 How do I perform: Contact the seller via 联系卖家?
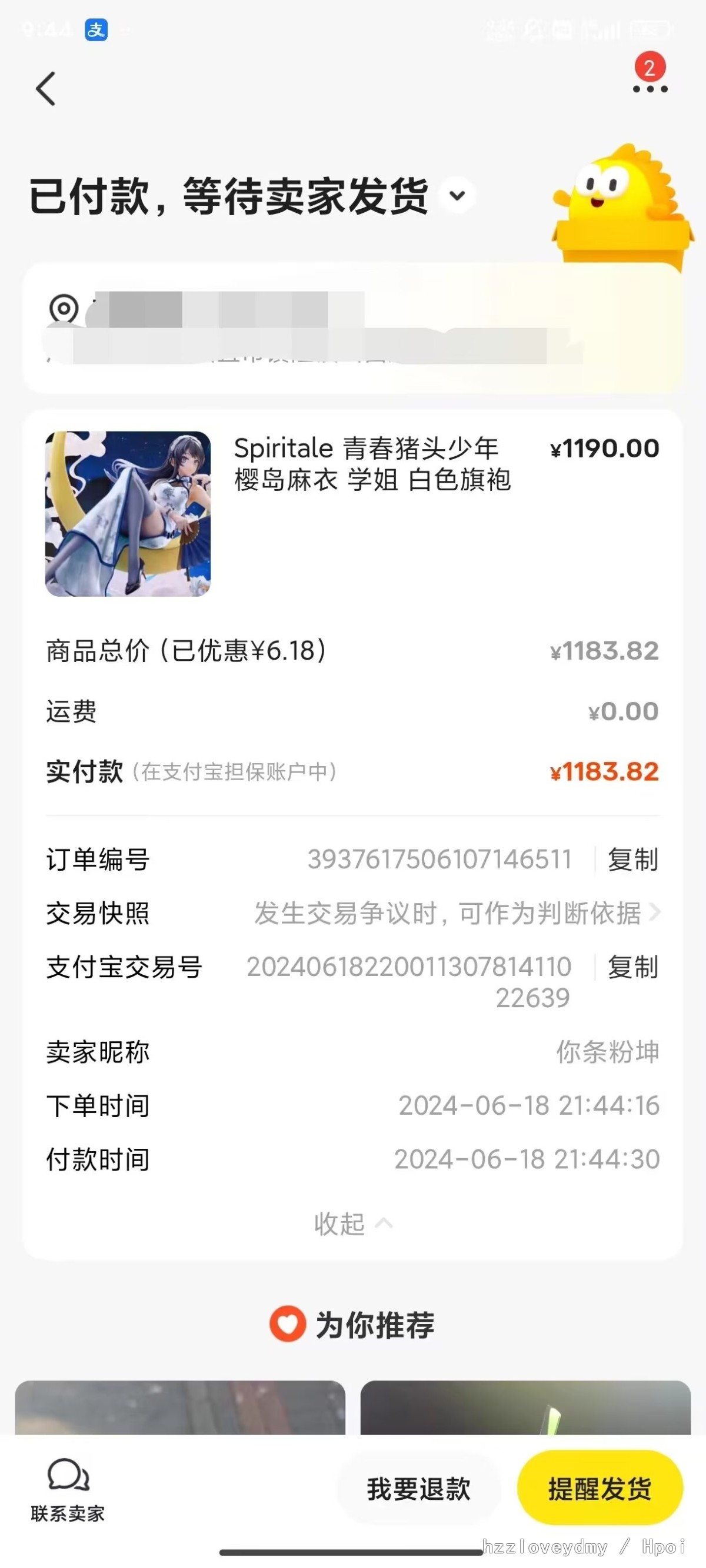(68, 1489)
